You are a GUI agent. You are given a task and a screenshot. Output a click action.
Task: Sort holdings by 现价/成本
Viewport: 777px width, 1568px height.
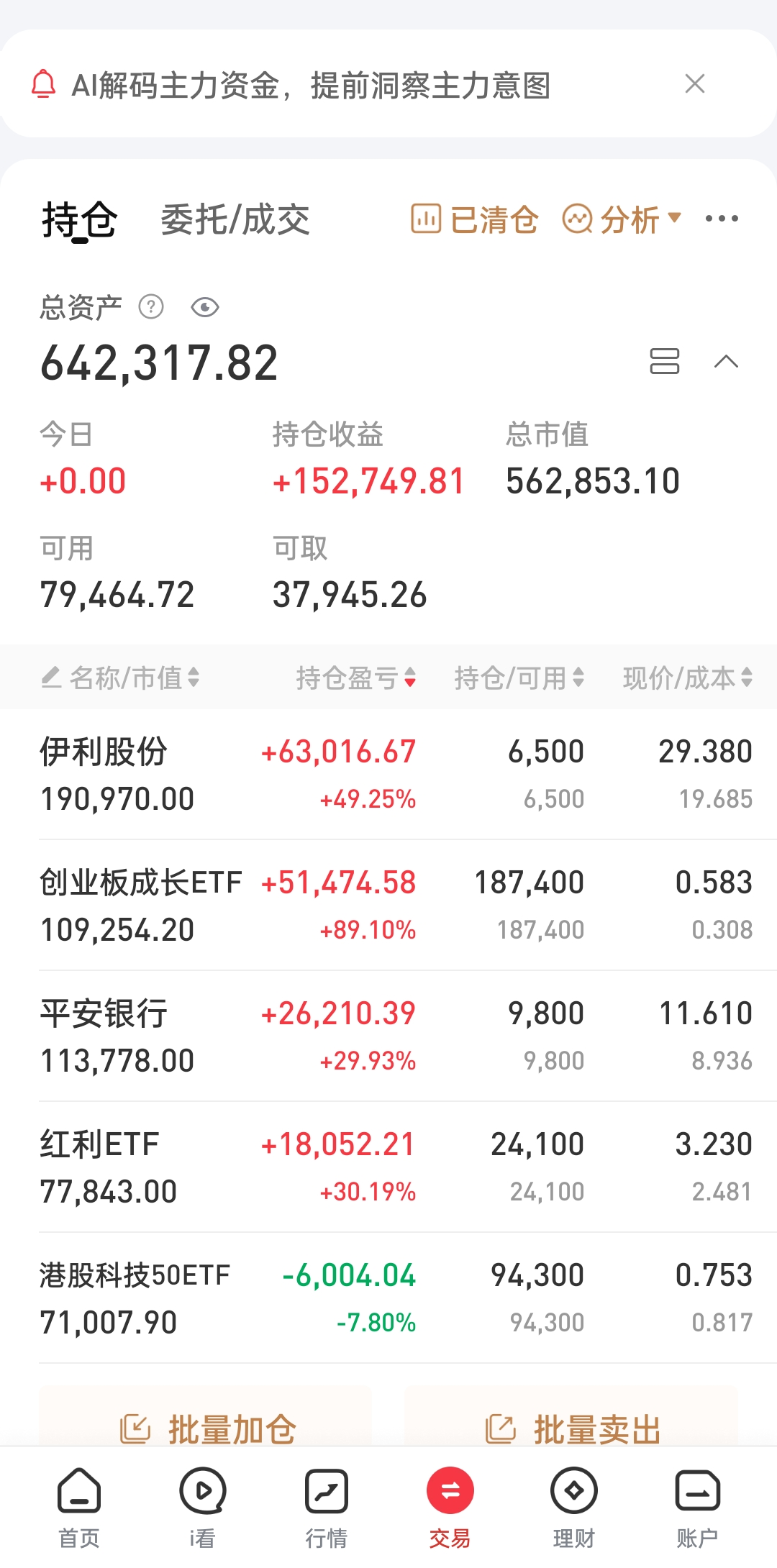tap(687, 678)
